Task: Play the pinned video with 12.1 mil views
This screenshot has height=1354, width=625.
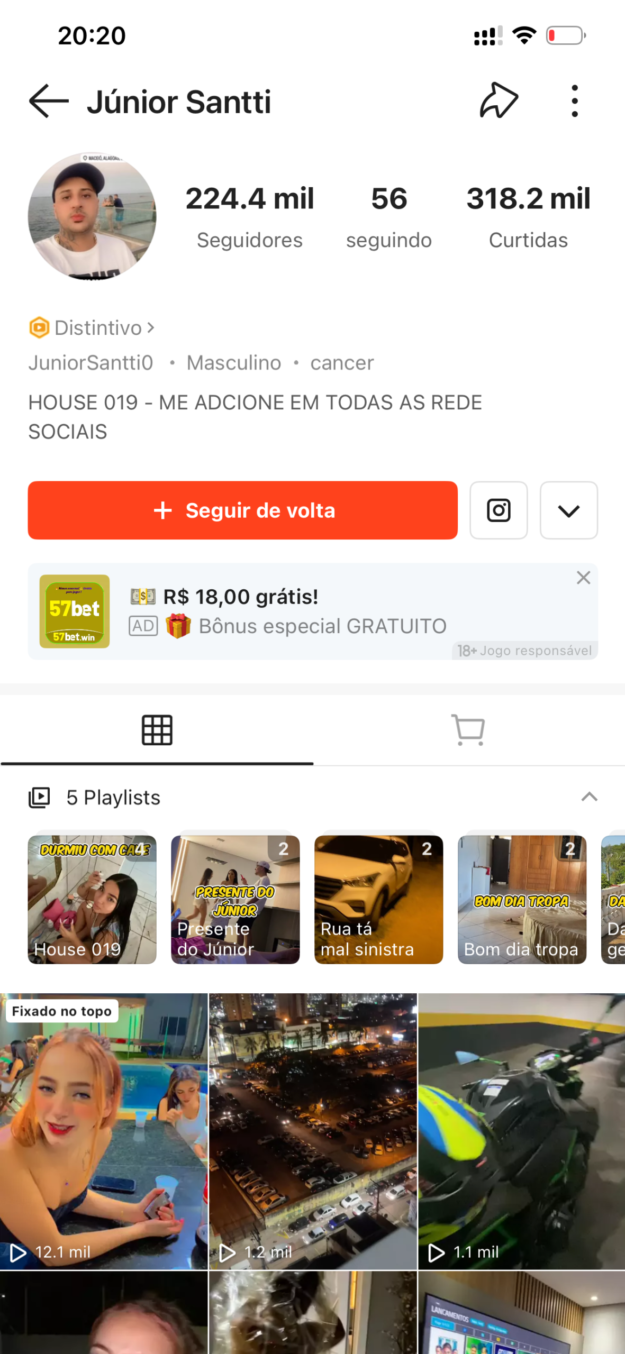Action: [104, 1130]
